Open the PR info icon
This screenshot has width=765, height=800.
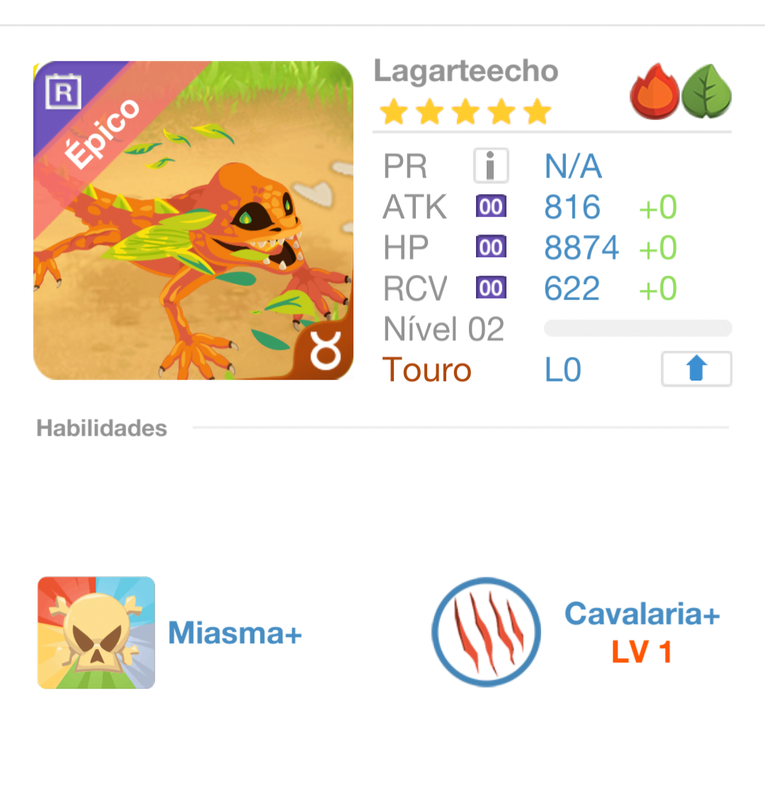pyautogui.click(x=491, y=166)
